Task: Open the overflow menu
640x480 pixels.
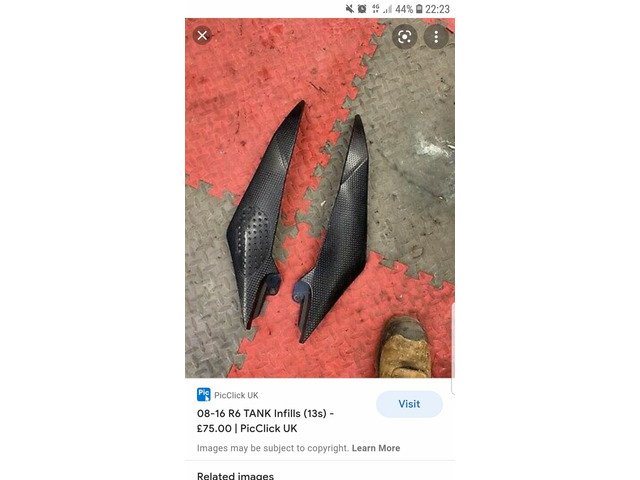Action: click(x=436, y=36)
